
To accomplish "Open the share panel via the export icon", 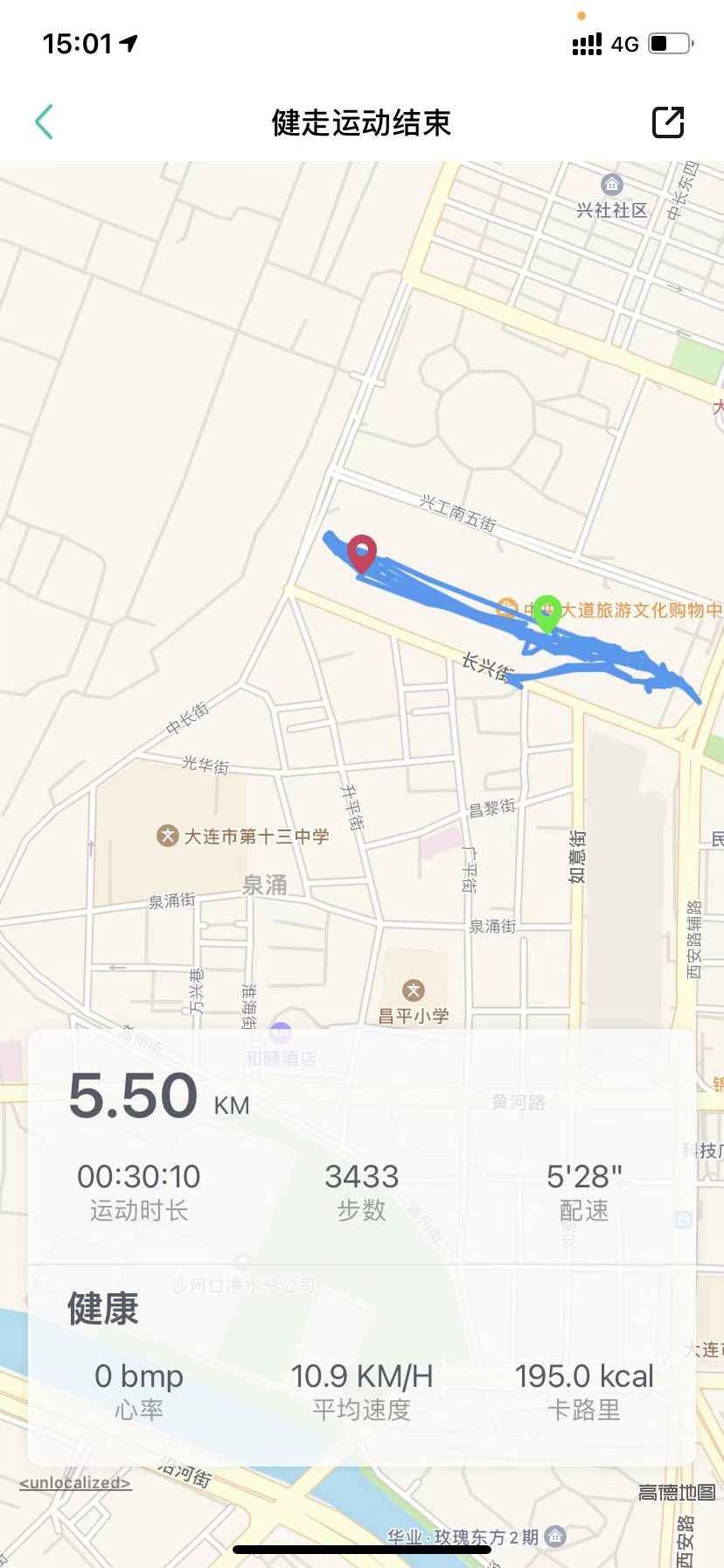I will point(668,122).
